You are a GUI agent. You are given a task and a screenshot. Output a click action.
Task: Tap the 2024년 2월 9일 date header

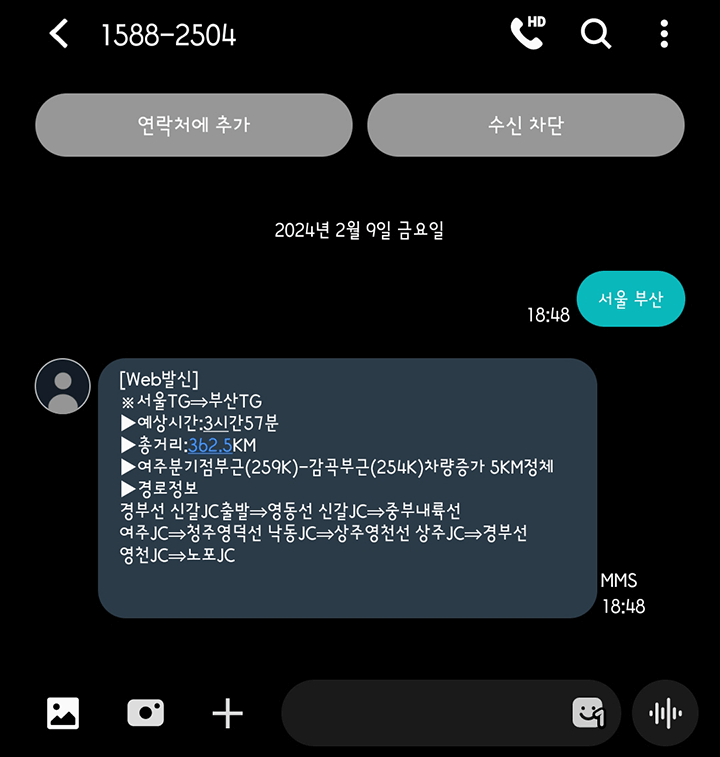pyautogui.click(x=360, y=229)
